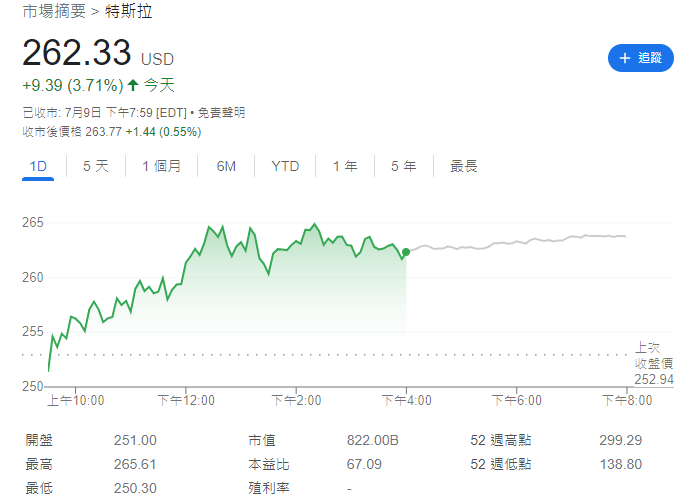View the YTD chart range
Image resolution: width=700 pixels, height=499 pixels.
(x=285, y=166)
